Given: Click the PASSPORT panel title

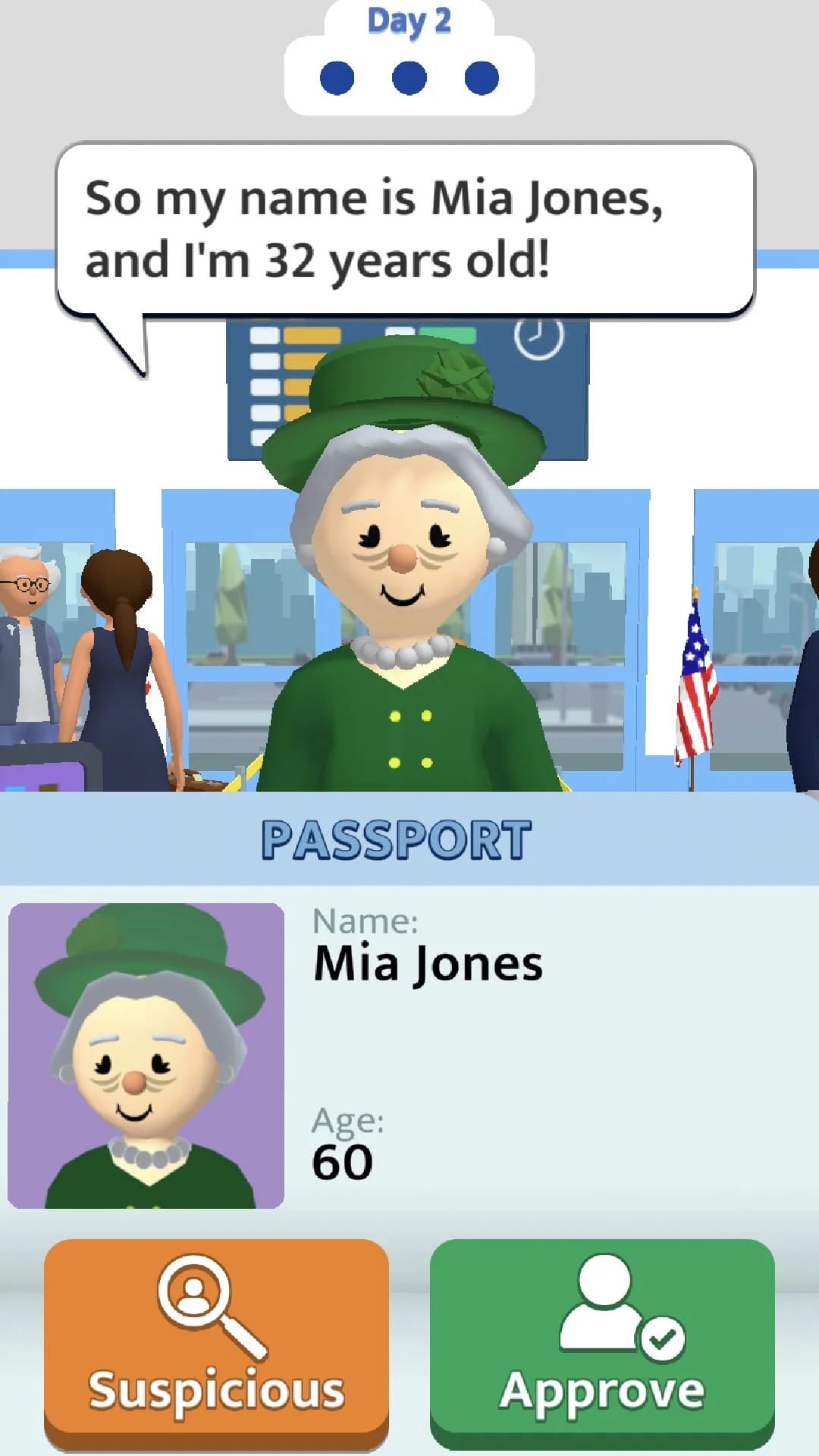Looking at the screenshot, I should click(x=397, y=838).
